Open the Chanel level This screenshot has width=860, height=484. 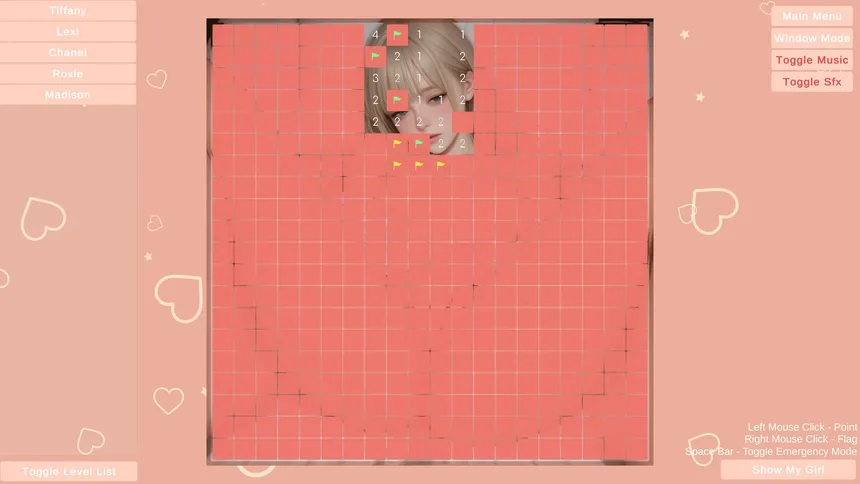point(68,53)
